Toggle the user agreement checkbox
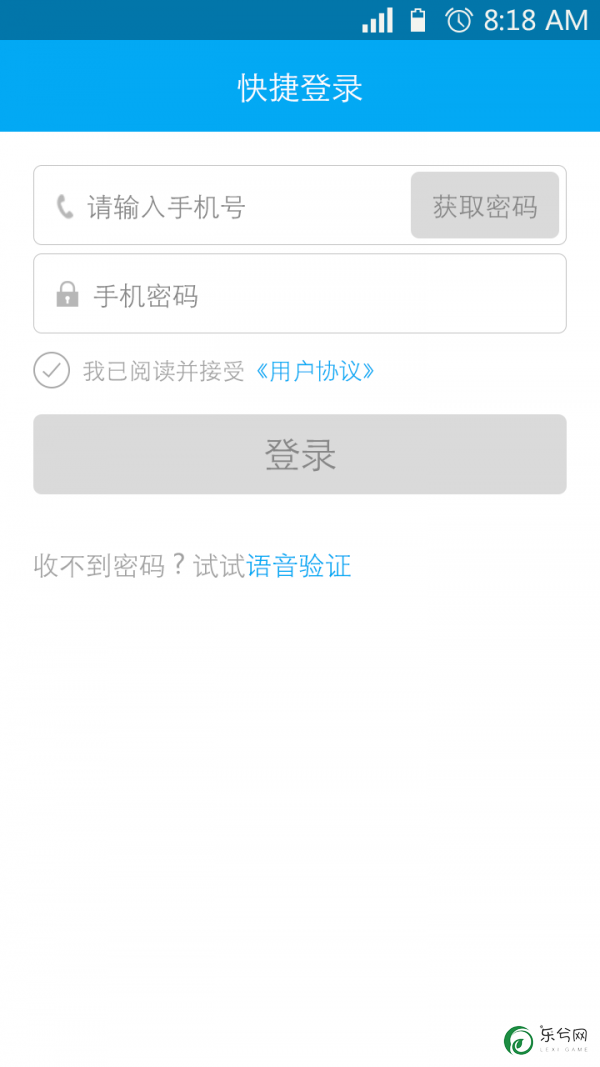The image size is (600, 1067). (x=52, y=370)
